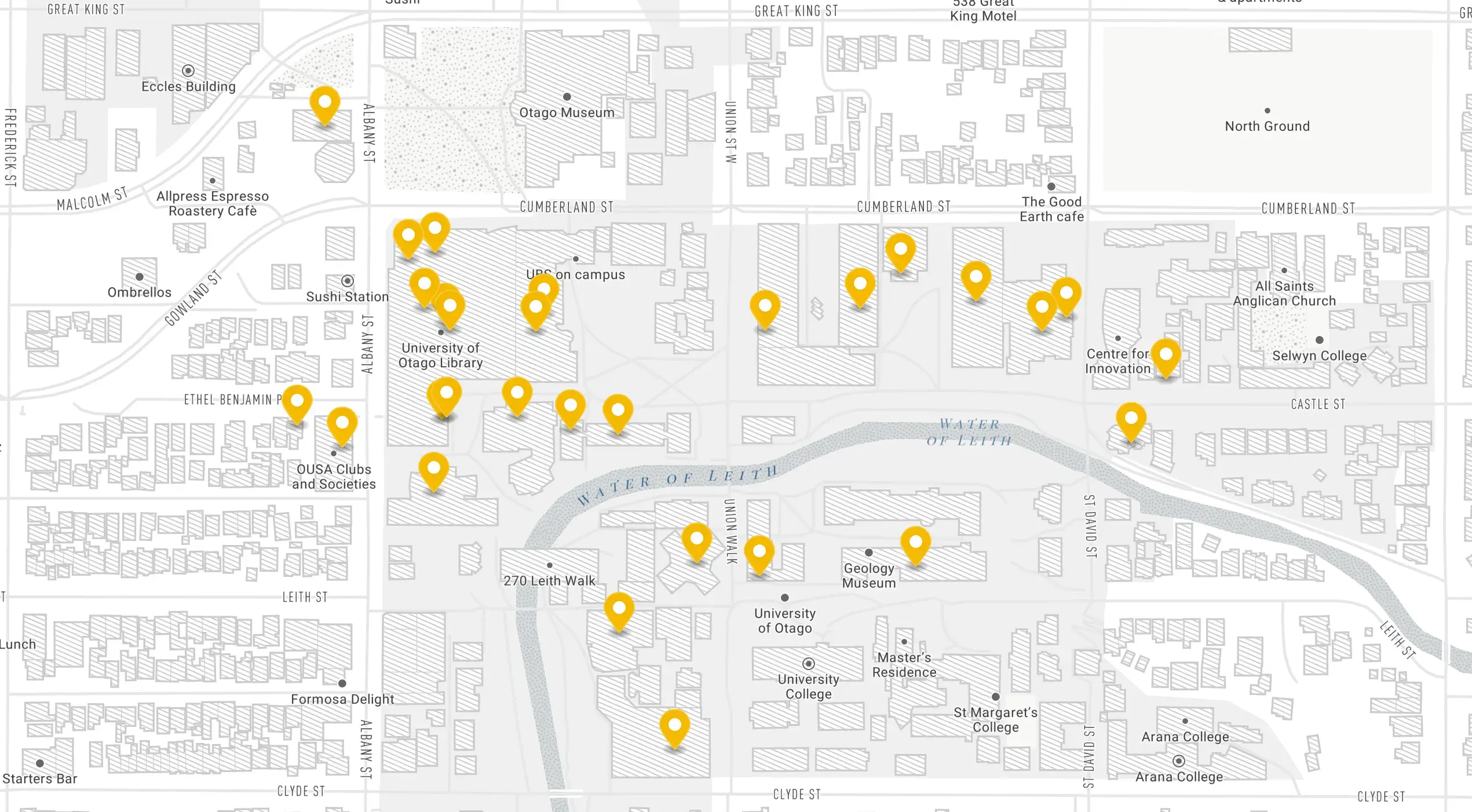Screen dimensions: 1472x812
Task: Select the lone pin north of Cumberland St by Albany St
Action: pos(324,103)
